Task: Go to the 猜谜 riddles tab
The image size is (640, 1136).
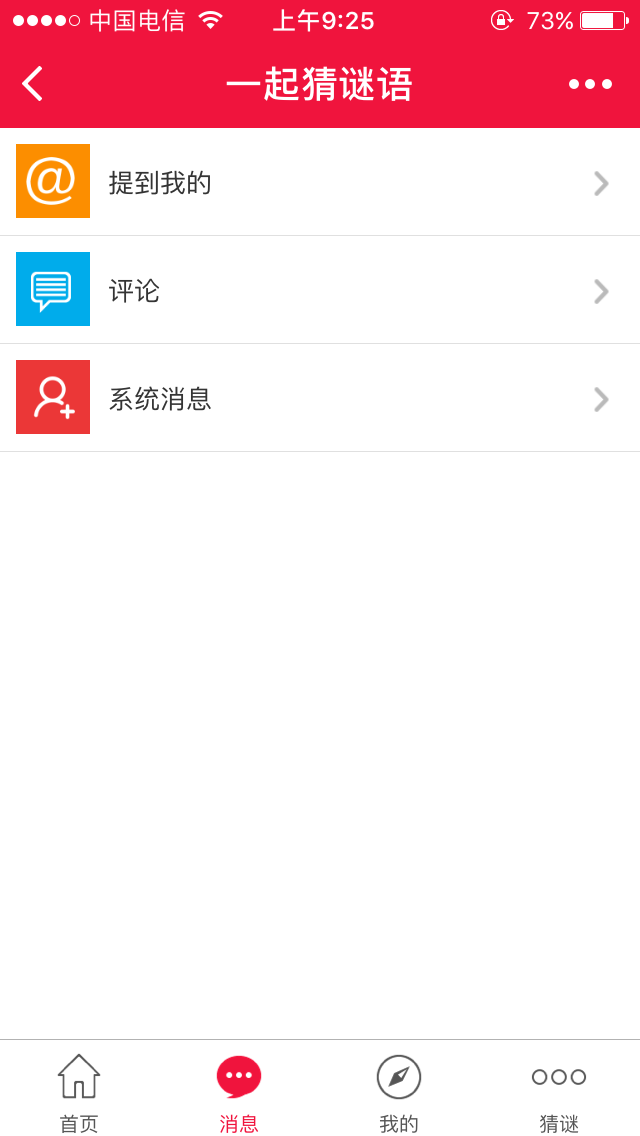Action: pyautogui.click(x=559, y=1092)
